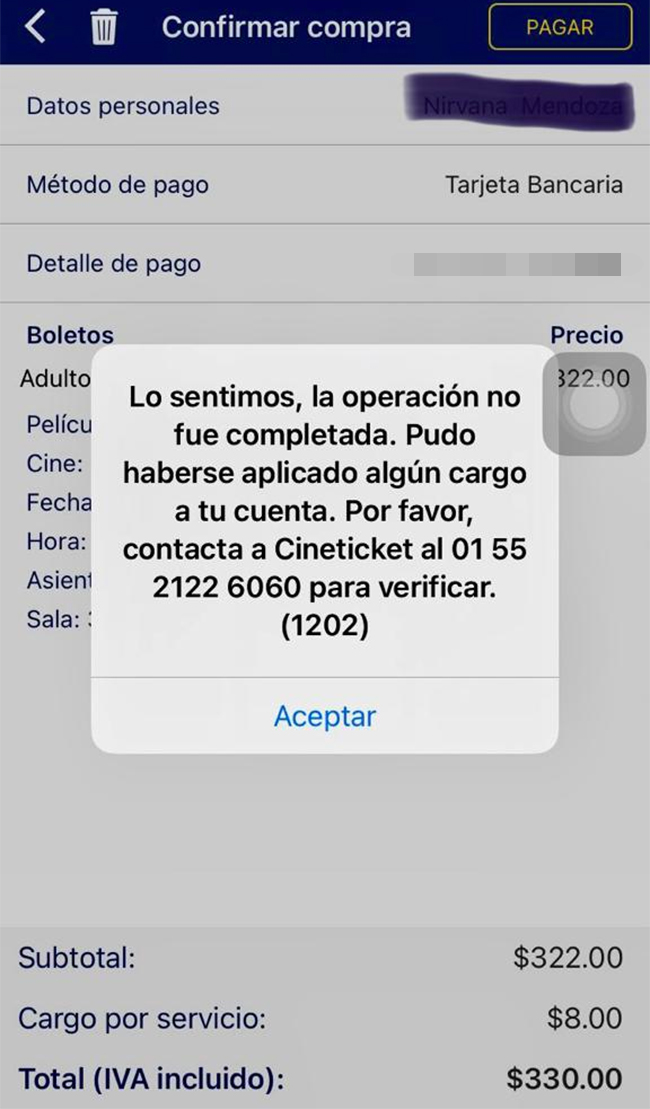Open the Datos personales row
The width and height of the screenshot is (650, 1109).
click(x=324, y=106)
